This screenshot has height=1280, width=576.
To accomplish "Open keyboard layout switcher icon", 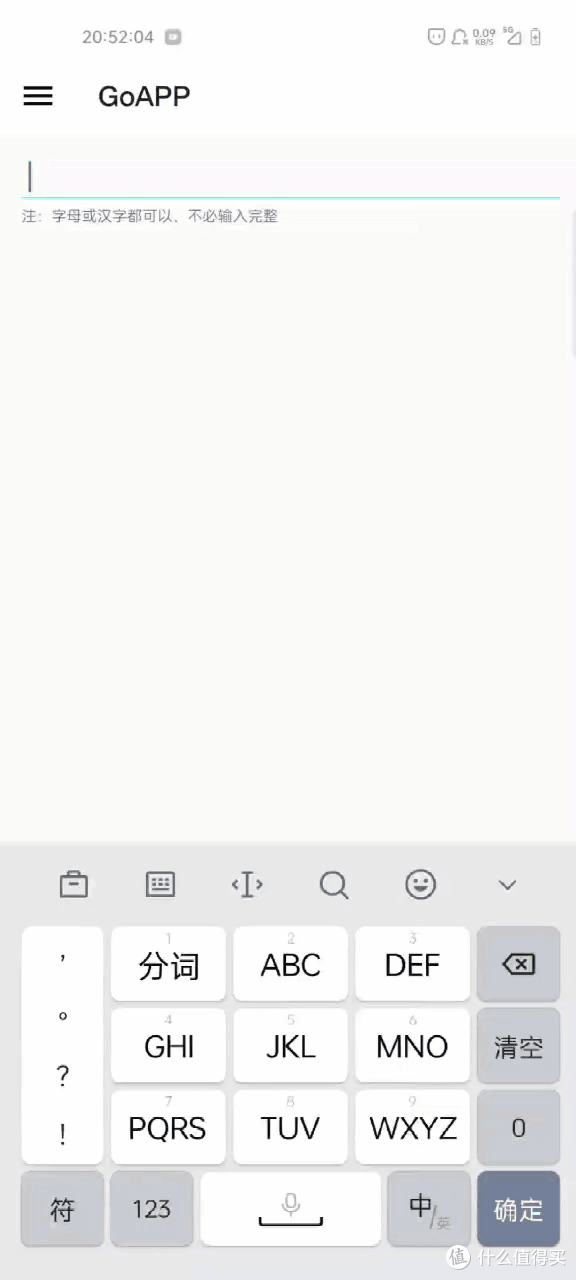I will 160,884.
